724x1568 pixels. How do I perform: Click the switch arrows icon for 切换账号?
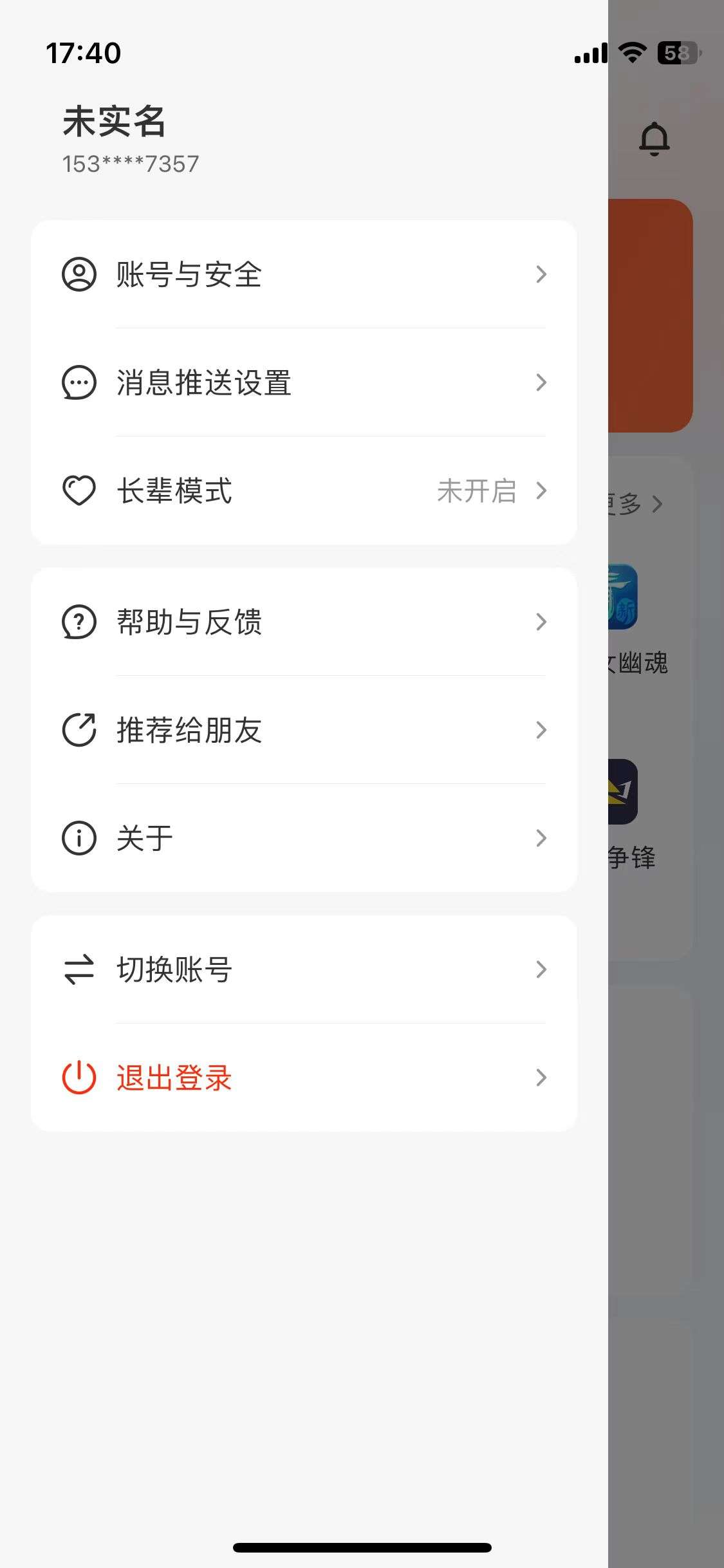[x=79, y=969]
